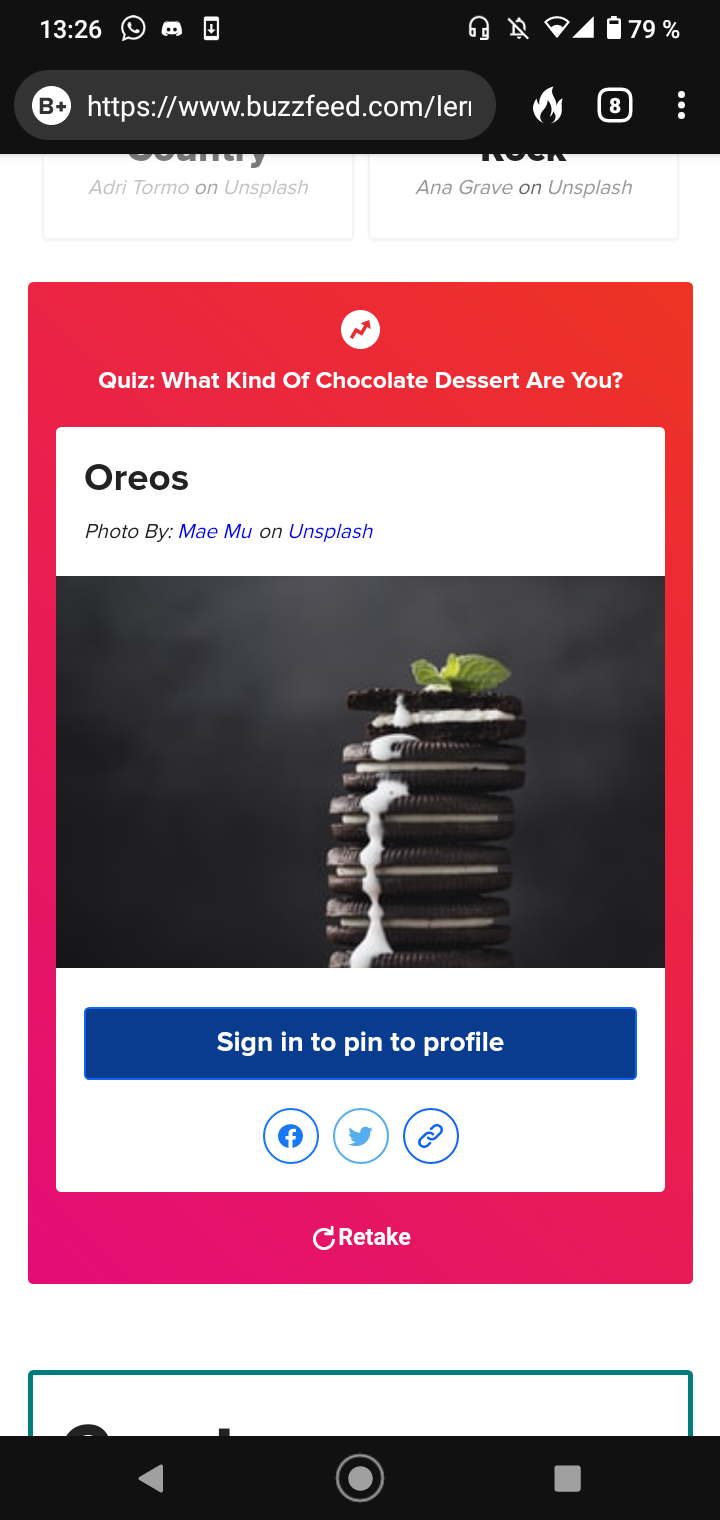This screenshot has height=1520, width=720.
Task: Share the result on Facebook
Action: (x=291, y=1136)
